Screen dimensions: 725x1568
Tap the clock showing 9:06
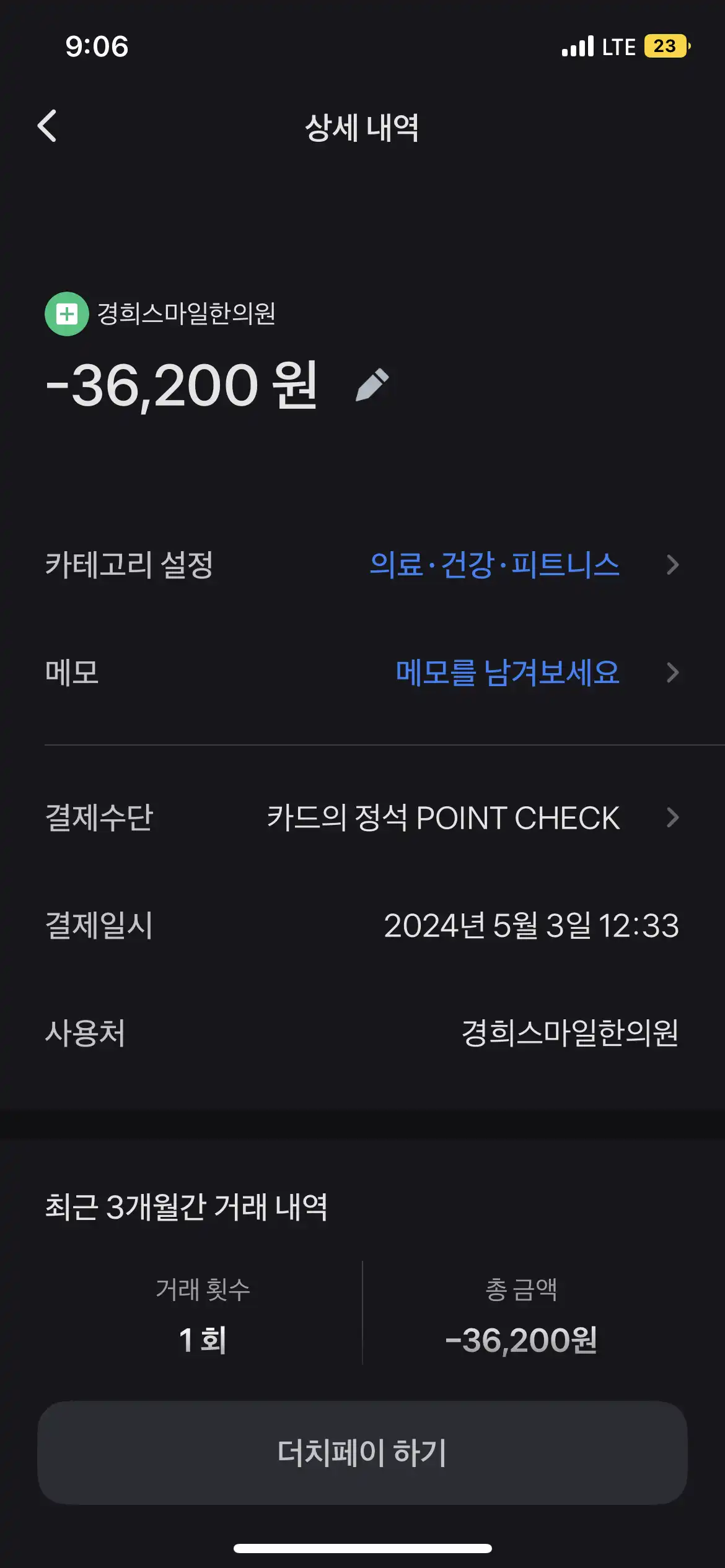[x=93, y=46]
